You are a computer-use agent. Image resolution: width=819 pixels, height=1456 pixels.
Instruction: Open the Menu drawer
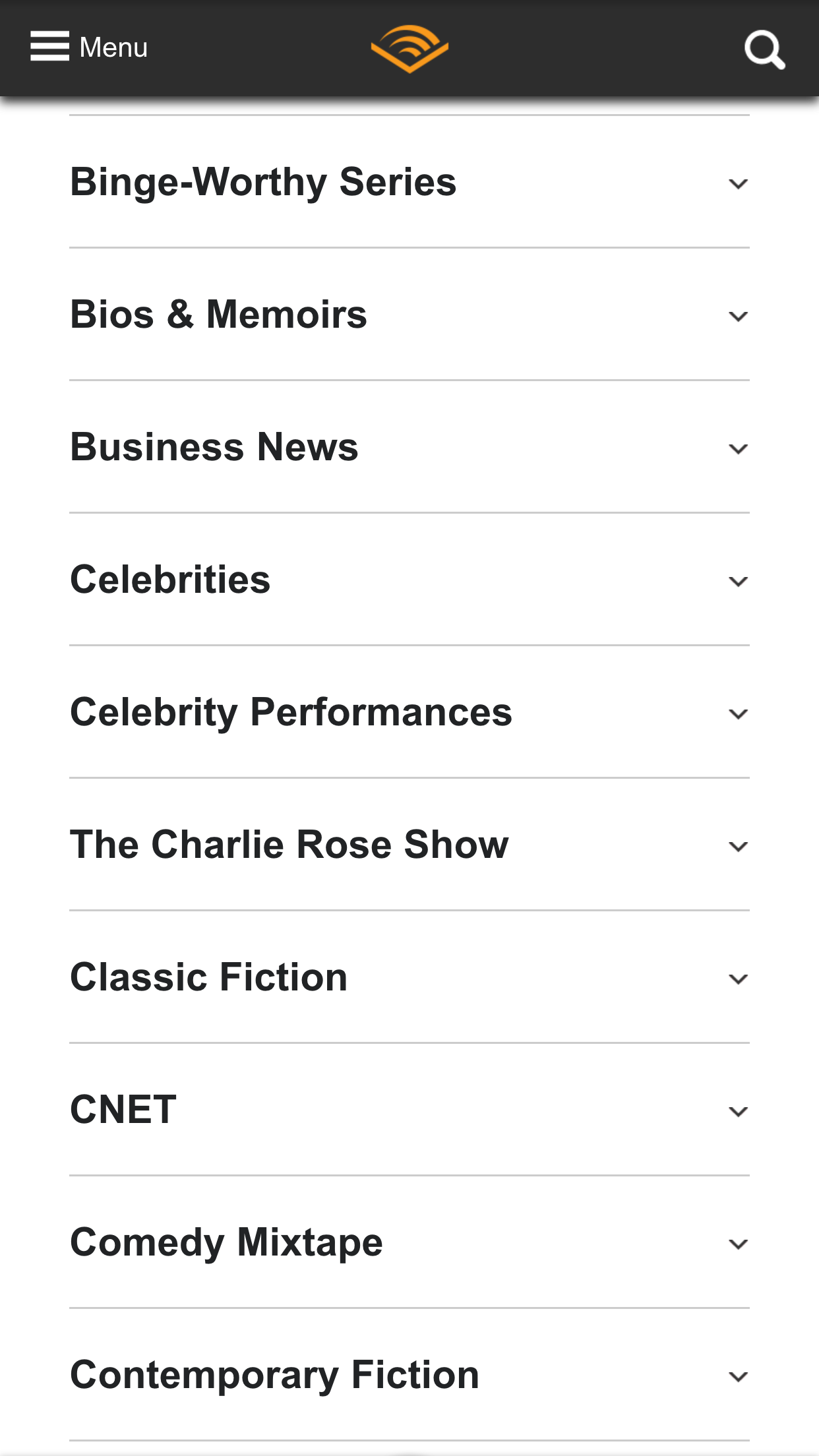pyautogui.click(x=89, y=47)
